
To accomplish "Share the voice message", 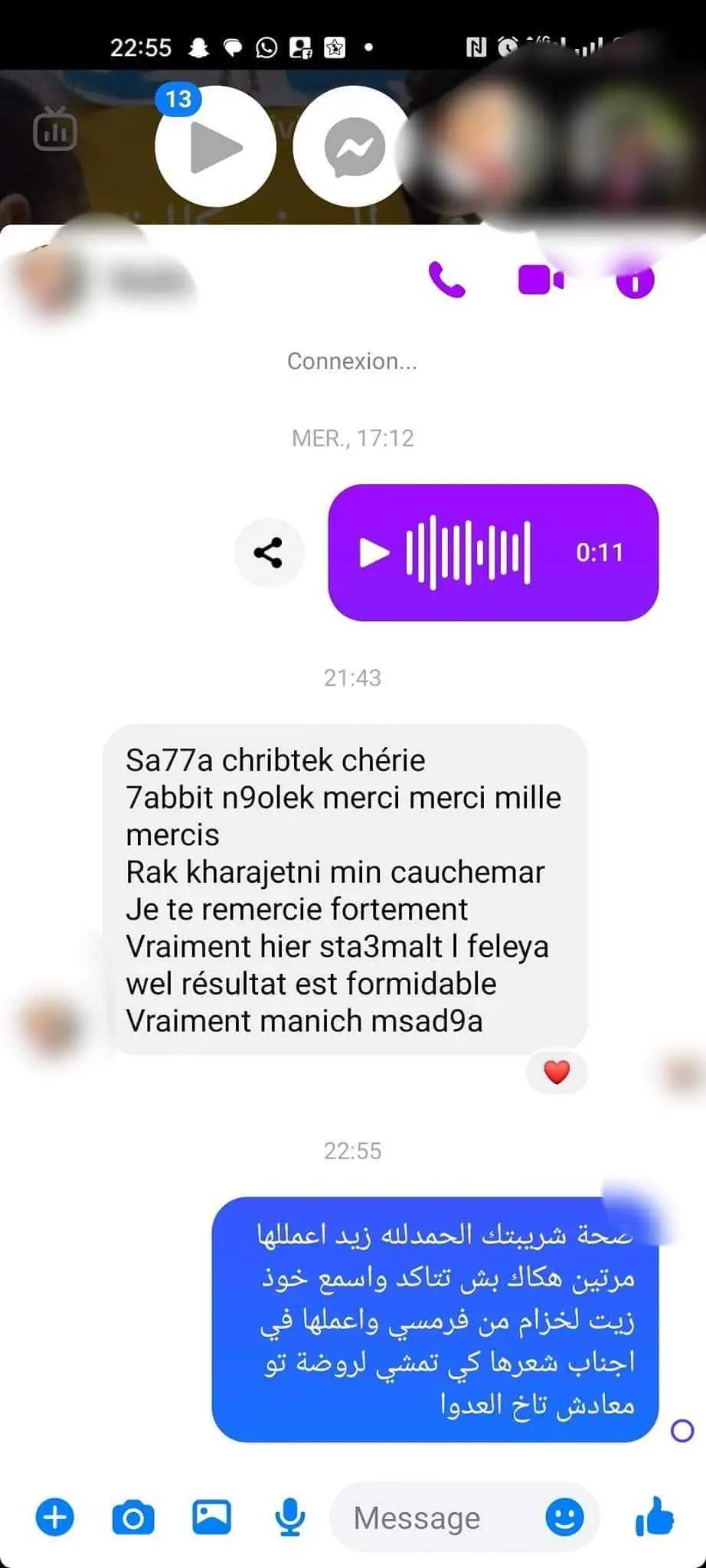I will (268, 552).
